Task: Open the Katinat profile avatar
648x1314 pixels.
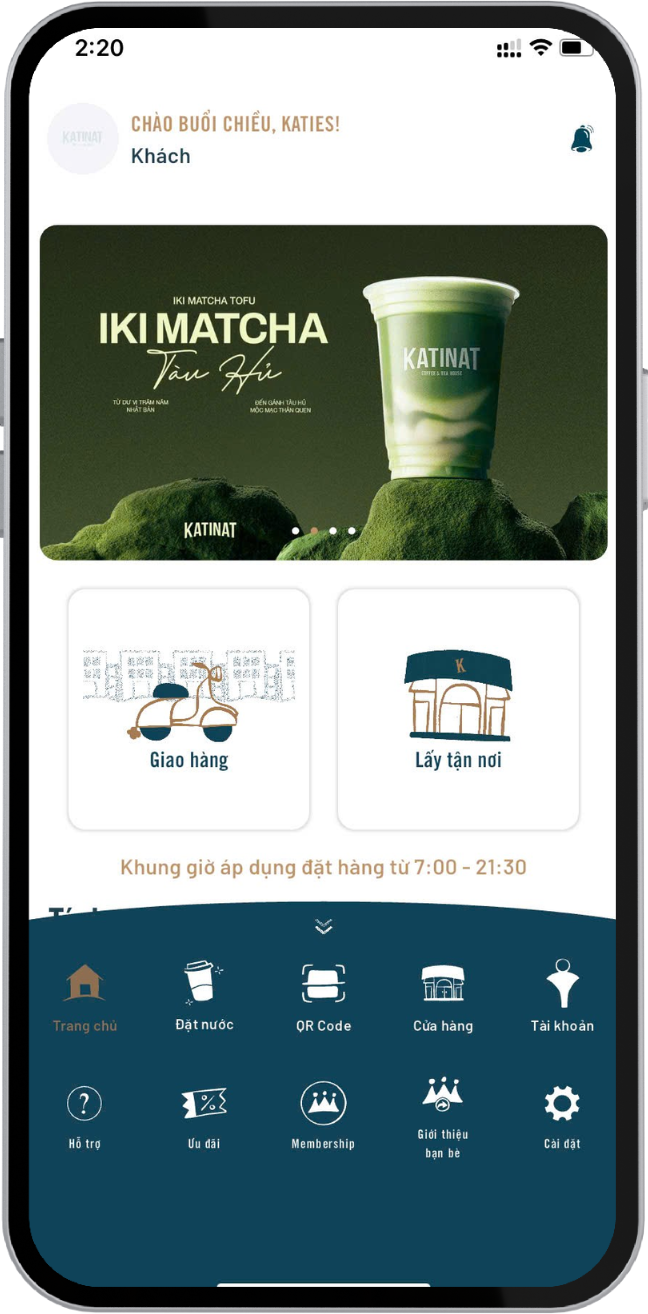Action: 83,139
